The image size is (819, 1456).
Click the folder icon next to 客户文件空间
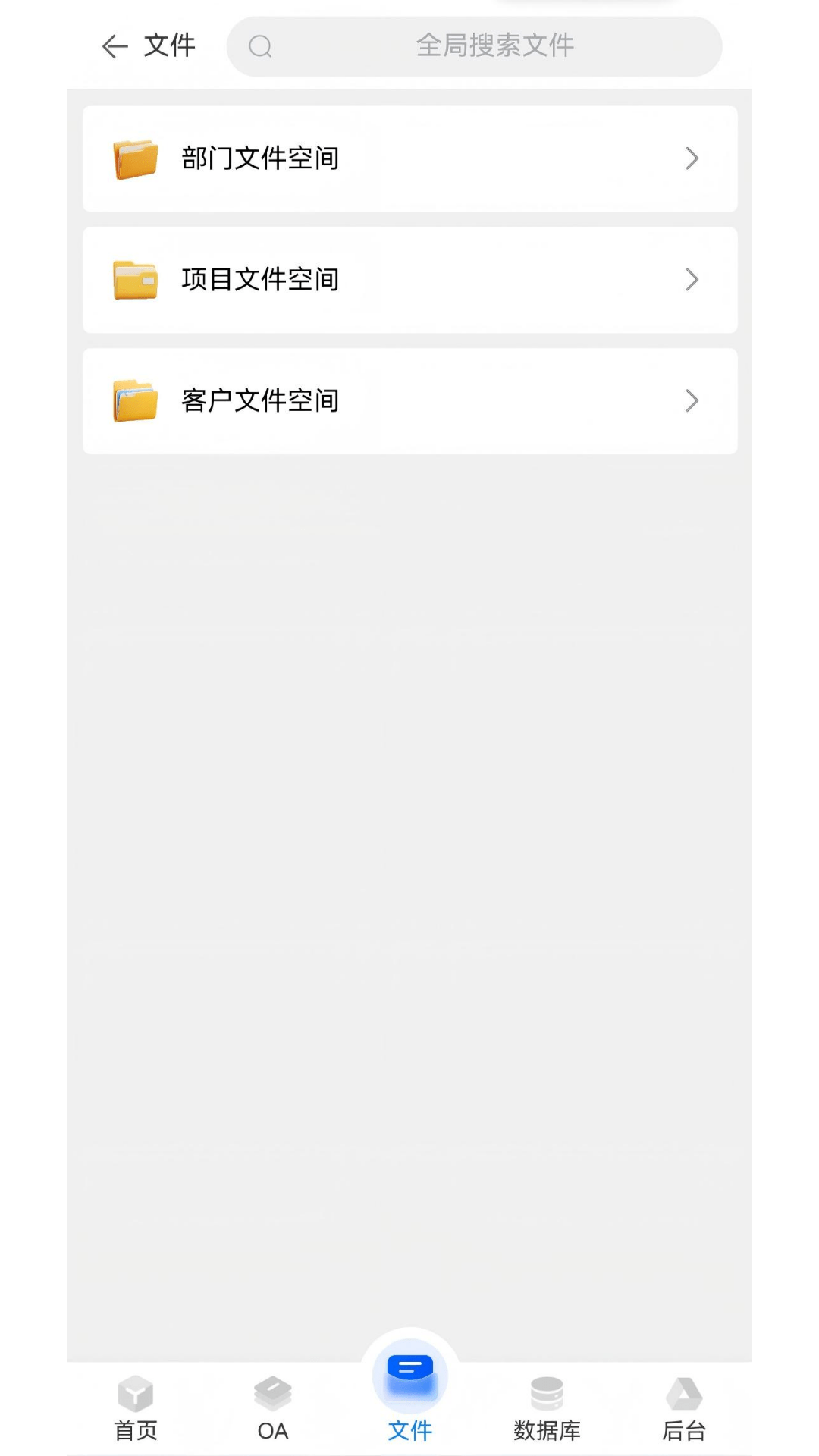tap(135, 400)
